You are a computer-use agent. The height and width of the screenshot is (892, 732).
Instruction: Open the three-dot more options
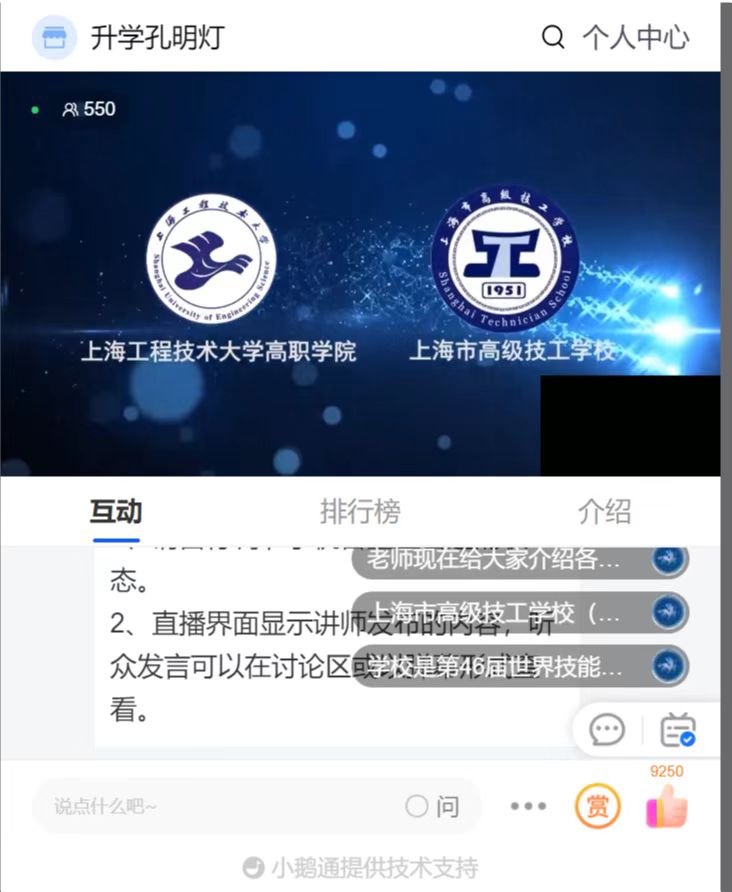tap(528, 806)
